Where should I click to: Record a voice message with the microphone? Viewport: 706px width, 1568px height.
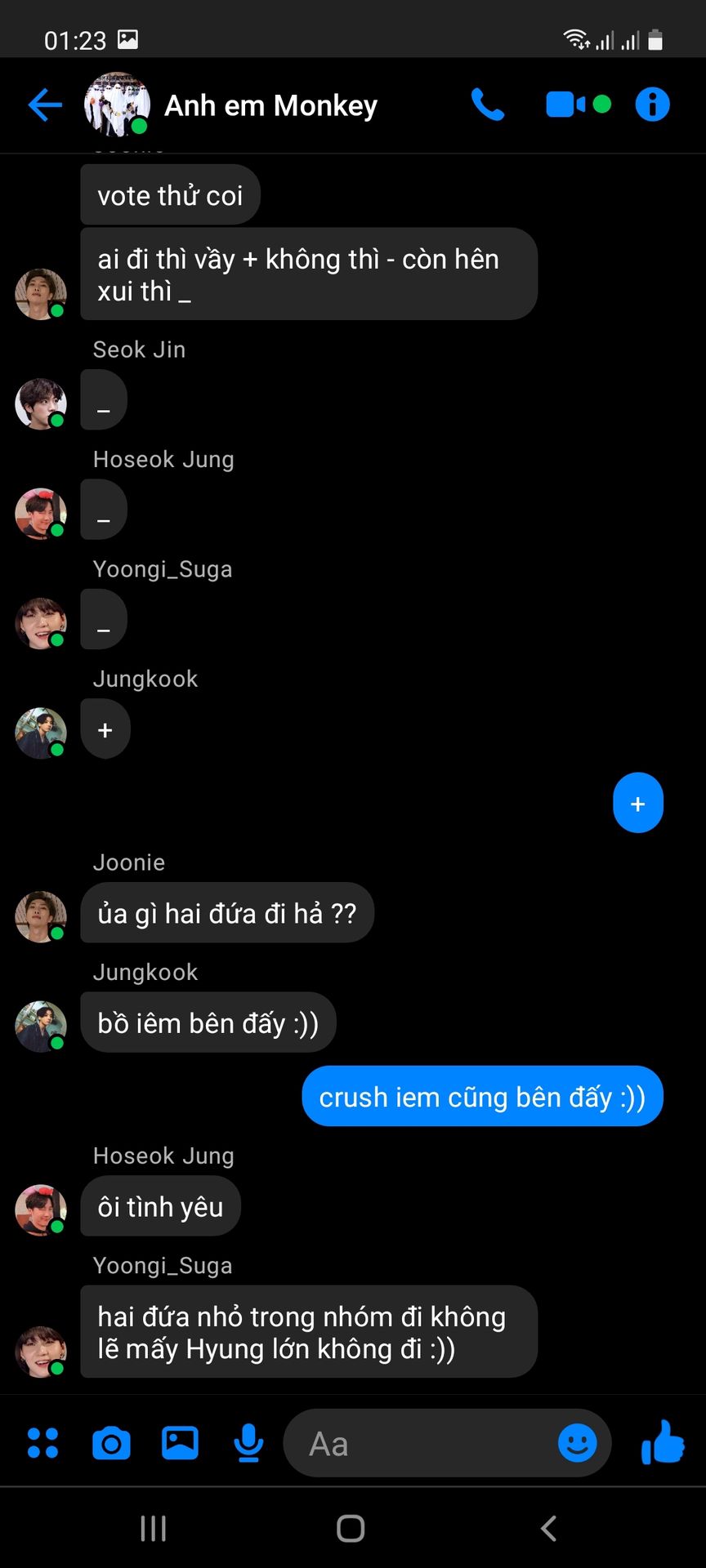coord(248,1443)
